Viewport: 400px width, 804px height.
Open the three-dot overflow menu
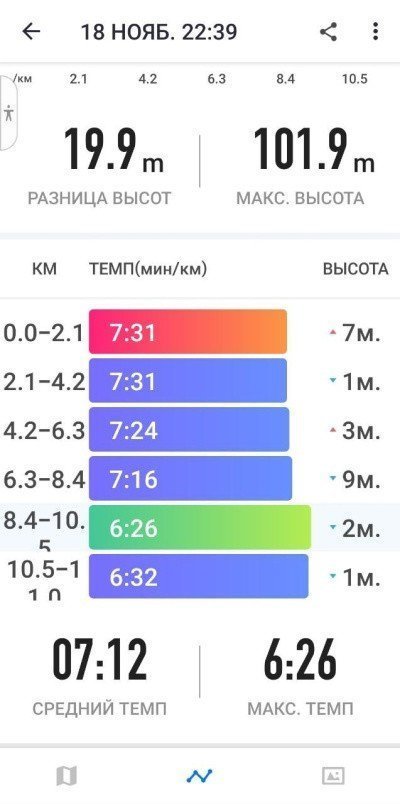coord(375,32)
